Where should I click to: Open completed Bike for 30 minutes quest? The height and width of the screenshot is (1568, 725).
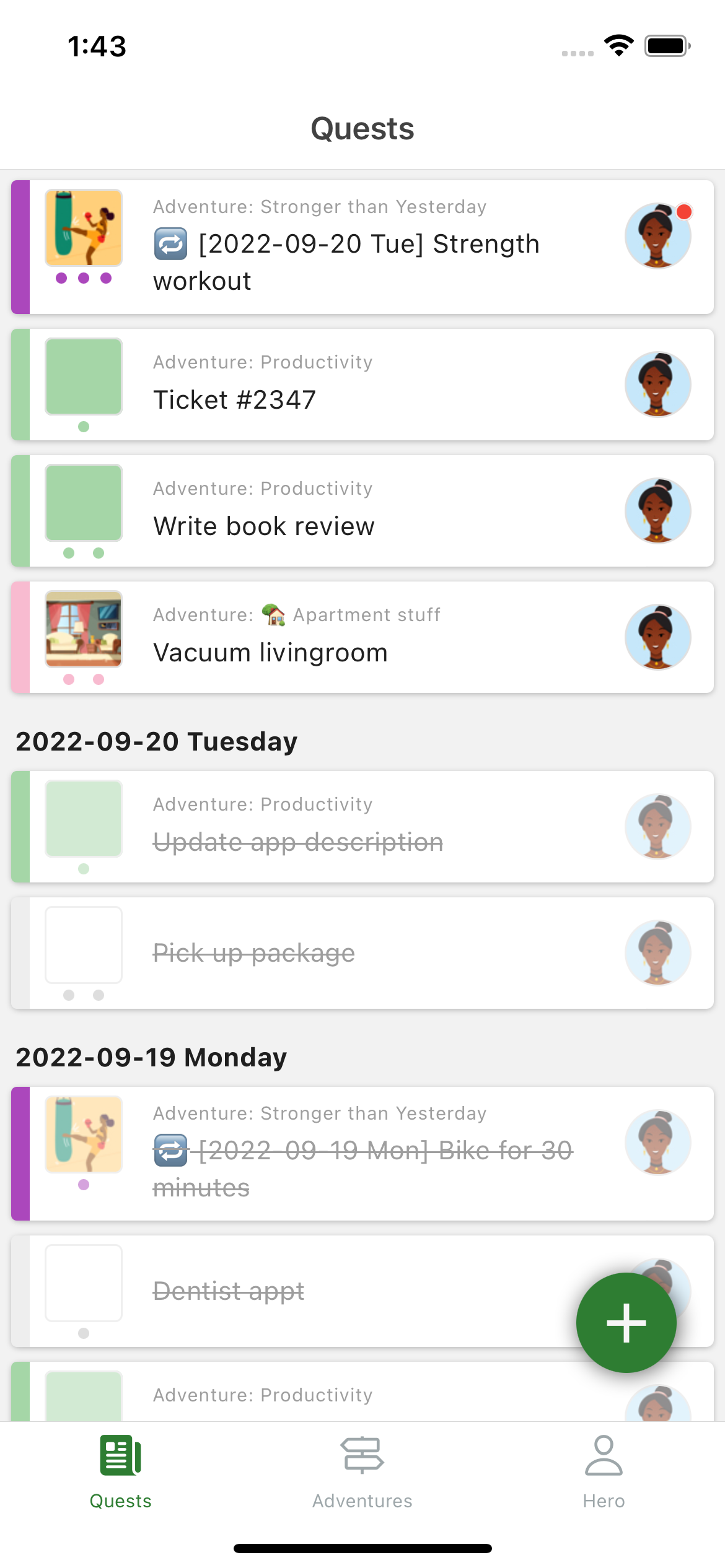pyautogui.click(x=362, y=1154)
